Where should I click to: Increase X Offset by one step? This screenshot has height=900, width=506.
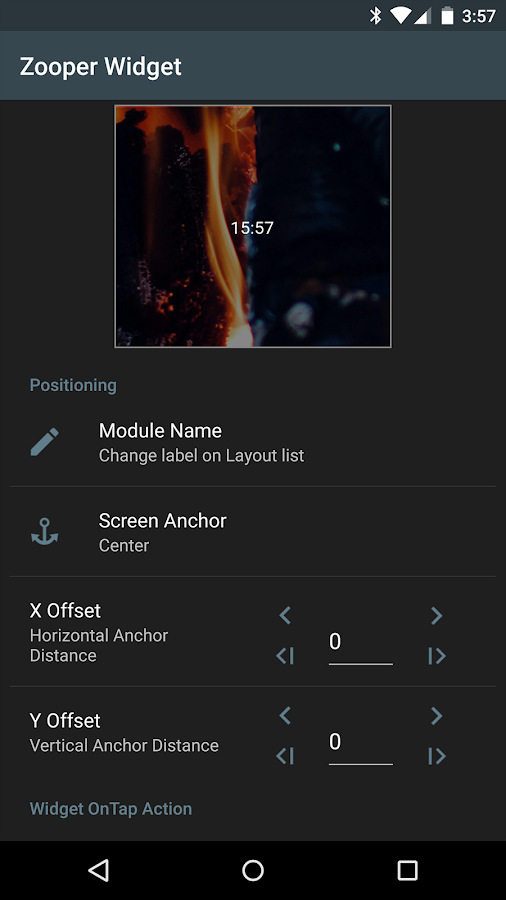(x=437, y=615)
